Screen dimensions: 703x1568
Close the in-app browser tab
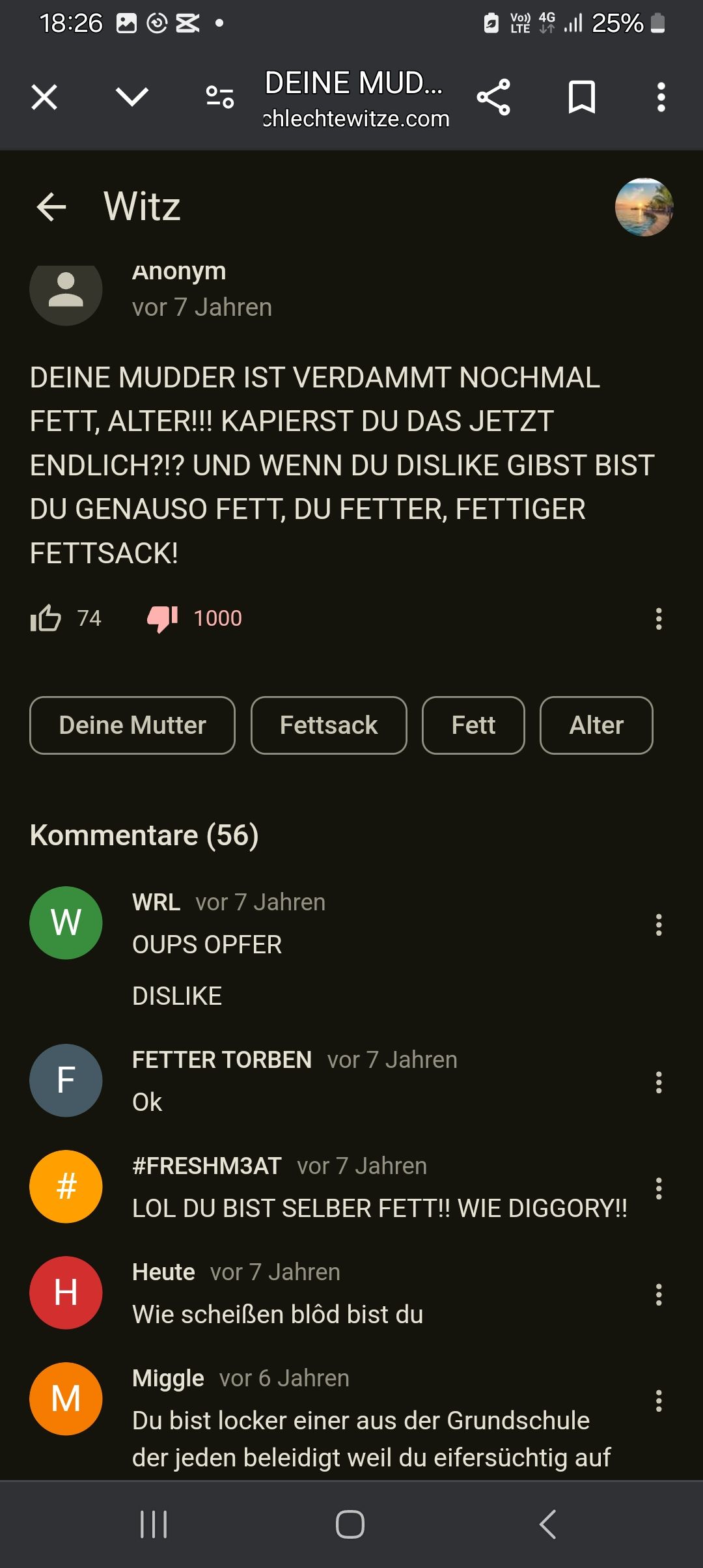pyautogui.click(x=44, y=98)
